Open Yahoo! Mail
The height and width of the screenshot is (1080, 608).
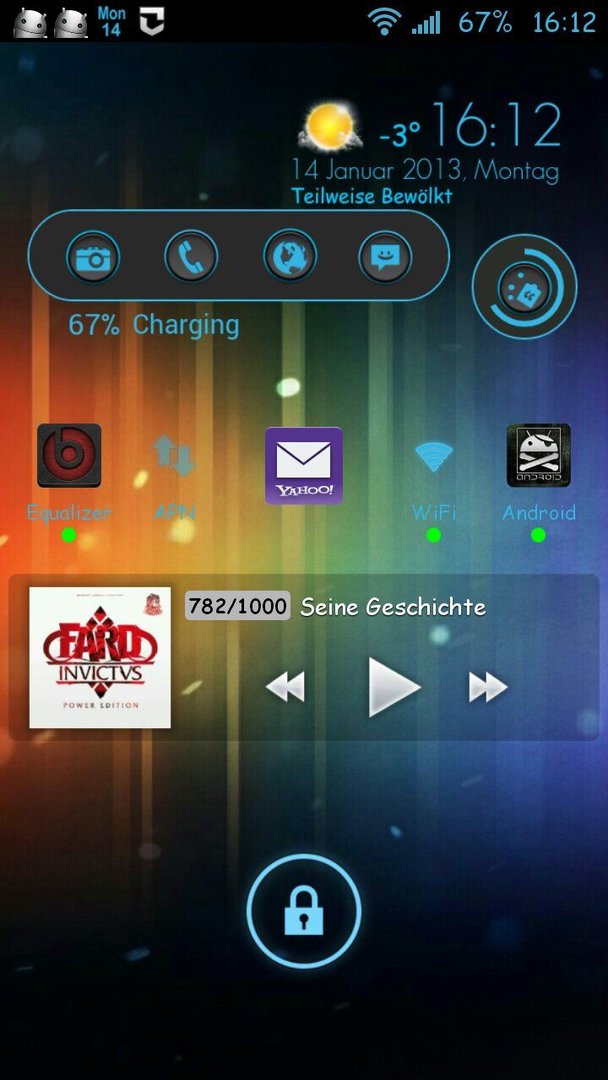point(304,465)
